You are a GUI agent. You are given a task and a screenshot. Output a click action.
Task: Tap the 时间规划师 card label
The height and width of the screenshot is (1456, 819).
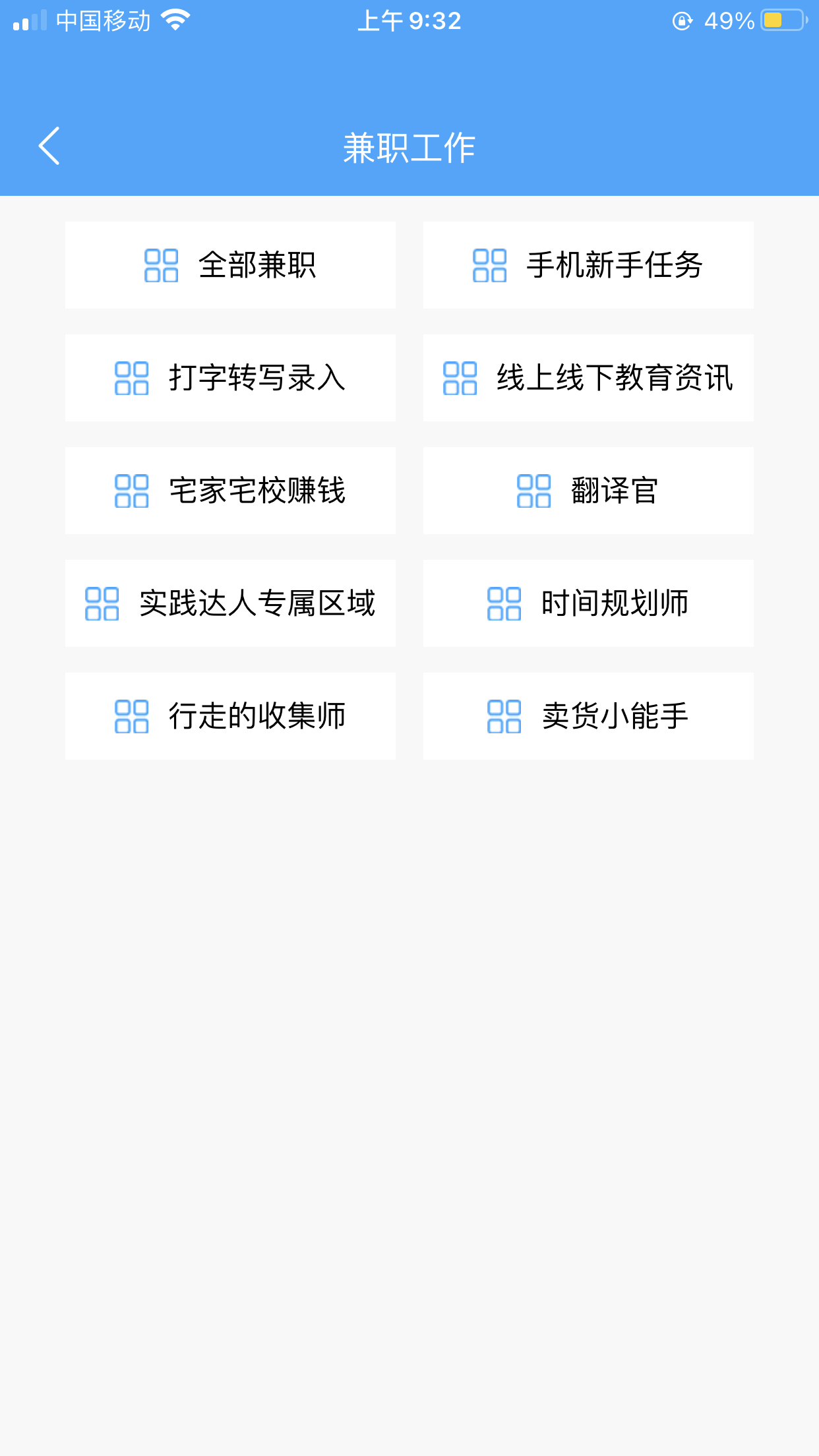point(613,603)
